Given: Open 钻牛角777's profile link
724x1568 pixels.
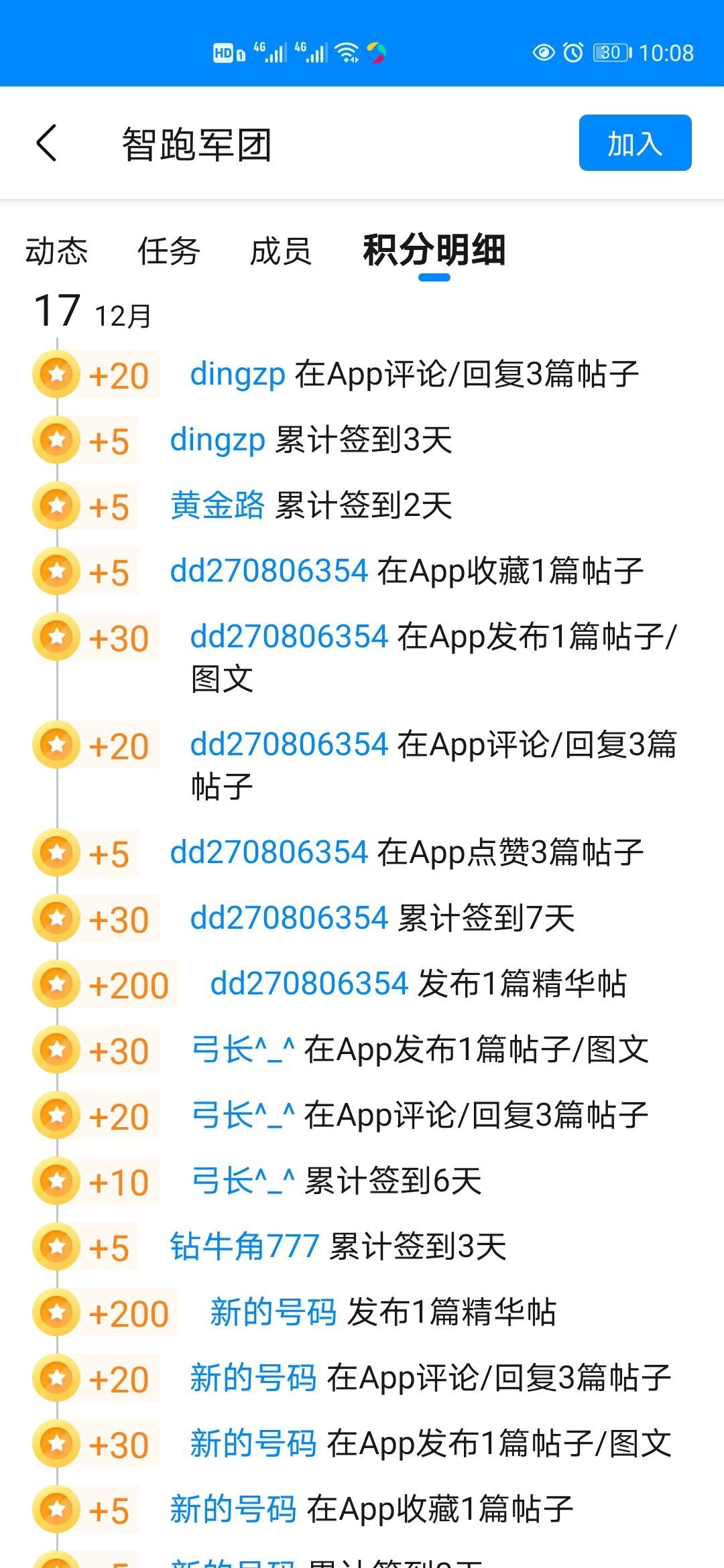Looking at the screenshot, I should tap(245, 1246).
